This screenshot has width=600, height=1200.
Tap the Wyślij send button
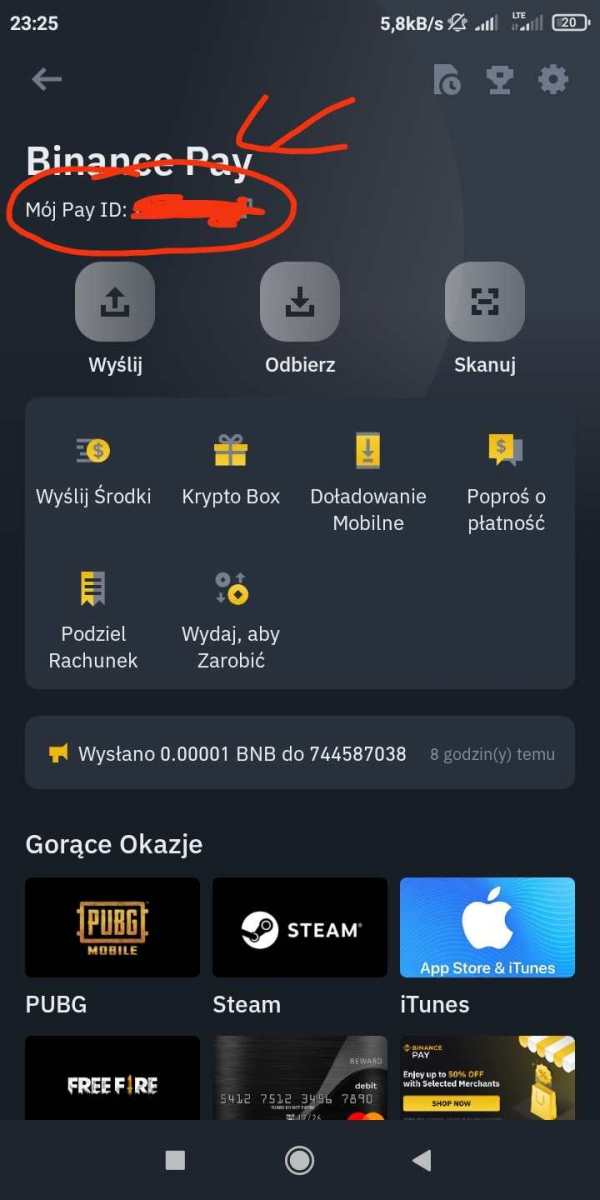[115, 302]
